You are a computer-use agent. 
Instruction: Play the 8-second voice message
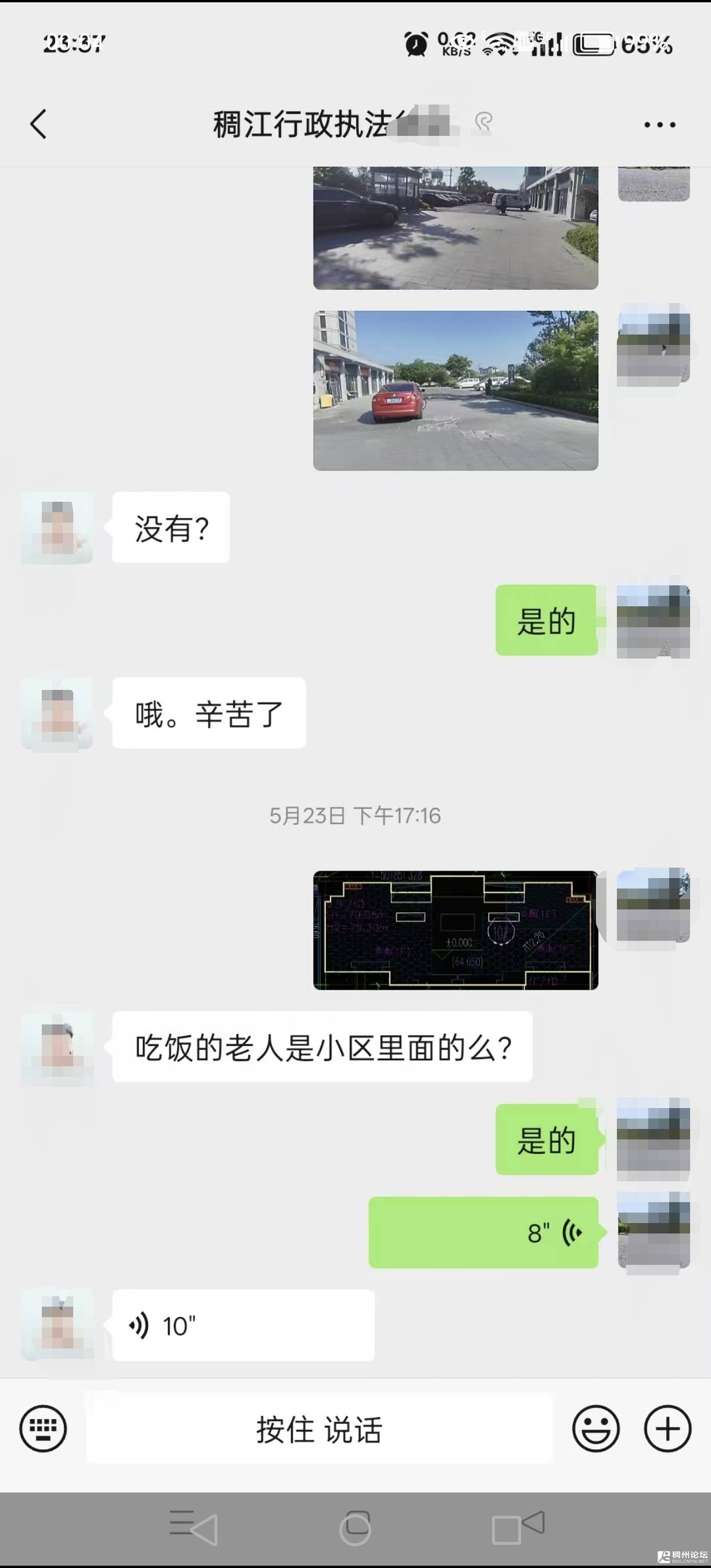483,1232
